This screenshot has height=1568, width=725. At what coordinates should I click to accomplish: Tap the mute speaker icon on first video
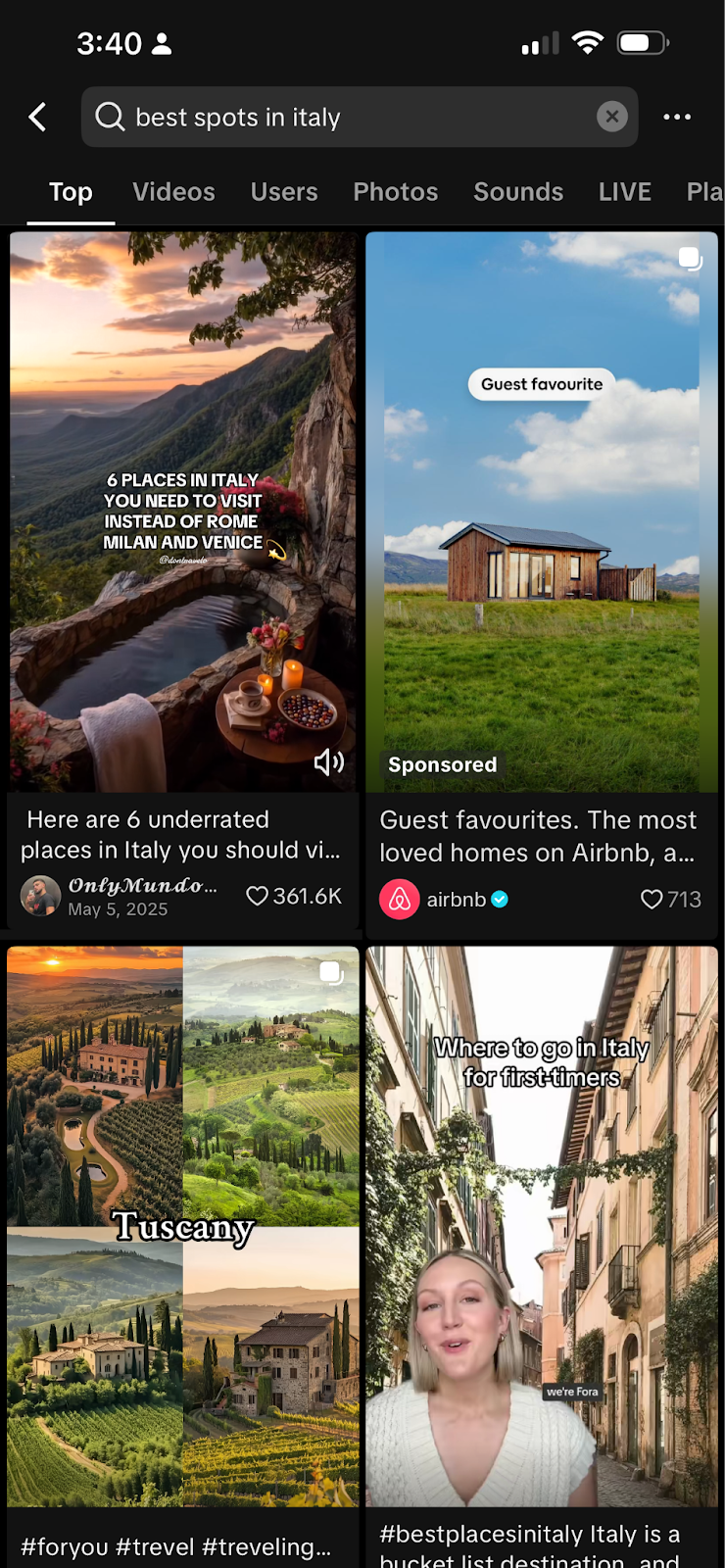click(x=329, y=761)
